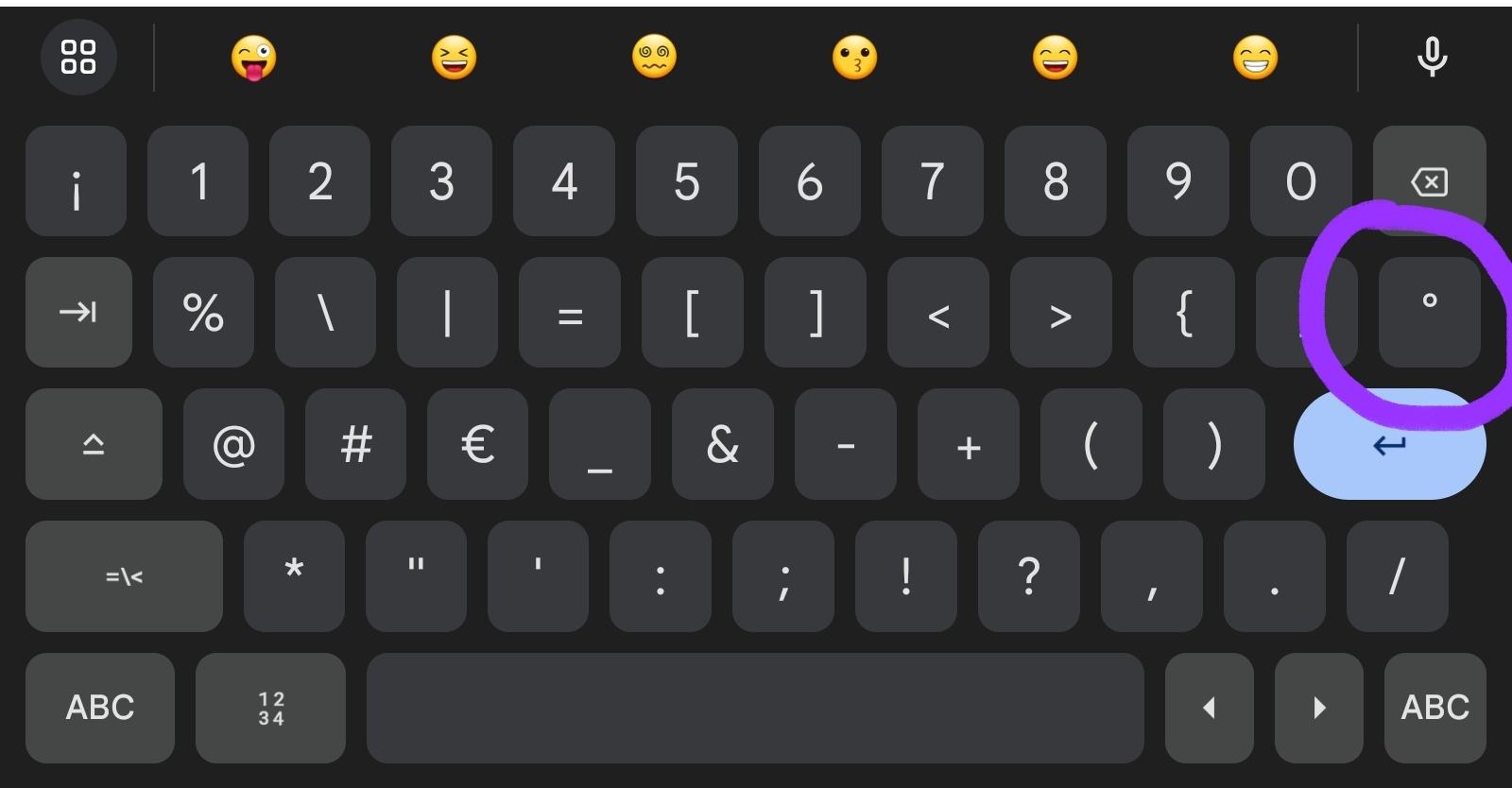Viewport: 1512px width, 788px height.
Task: Hit the blue enter key
Action: point(1389,444)
